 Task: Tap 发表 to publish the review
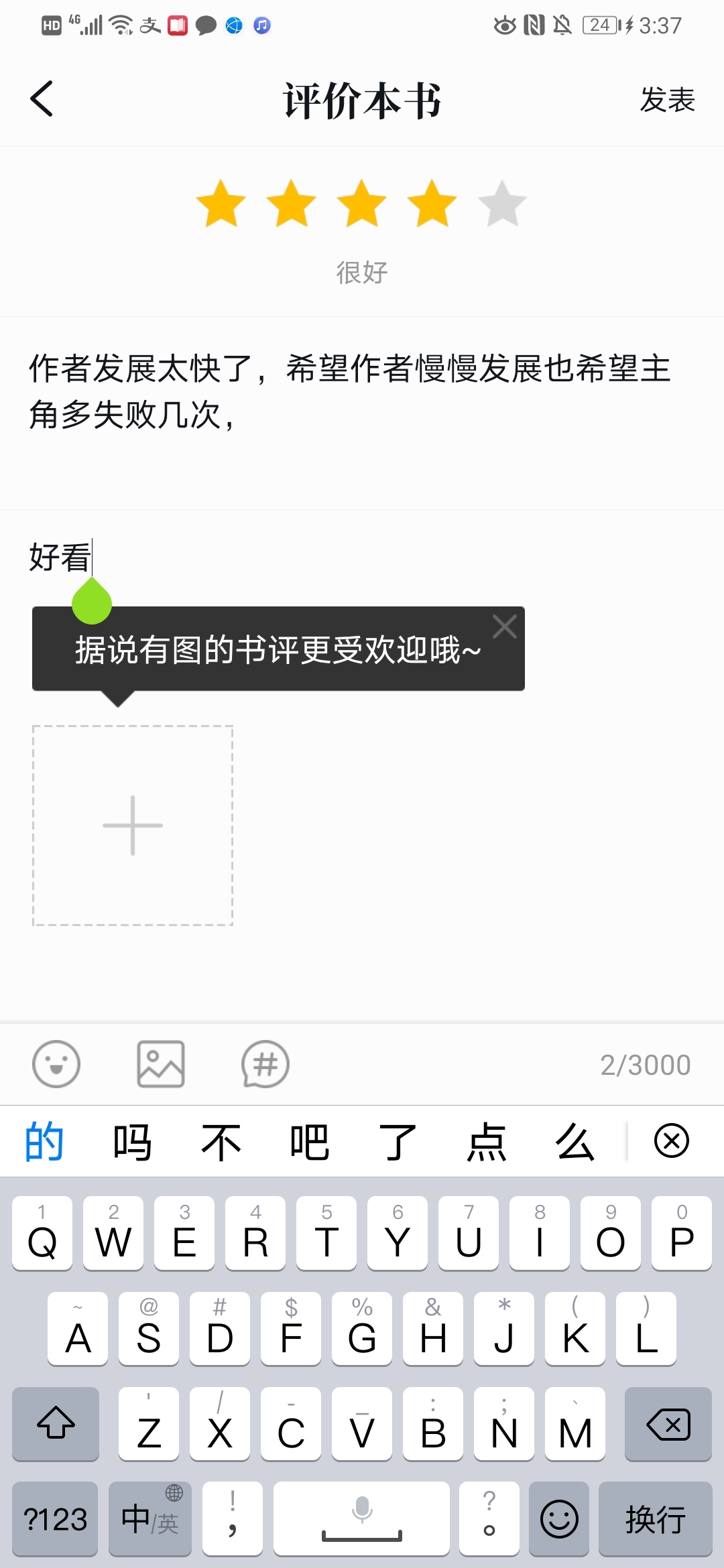point(667,100)
